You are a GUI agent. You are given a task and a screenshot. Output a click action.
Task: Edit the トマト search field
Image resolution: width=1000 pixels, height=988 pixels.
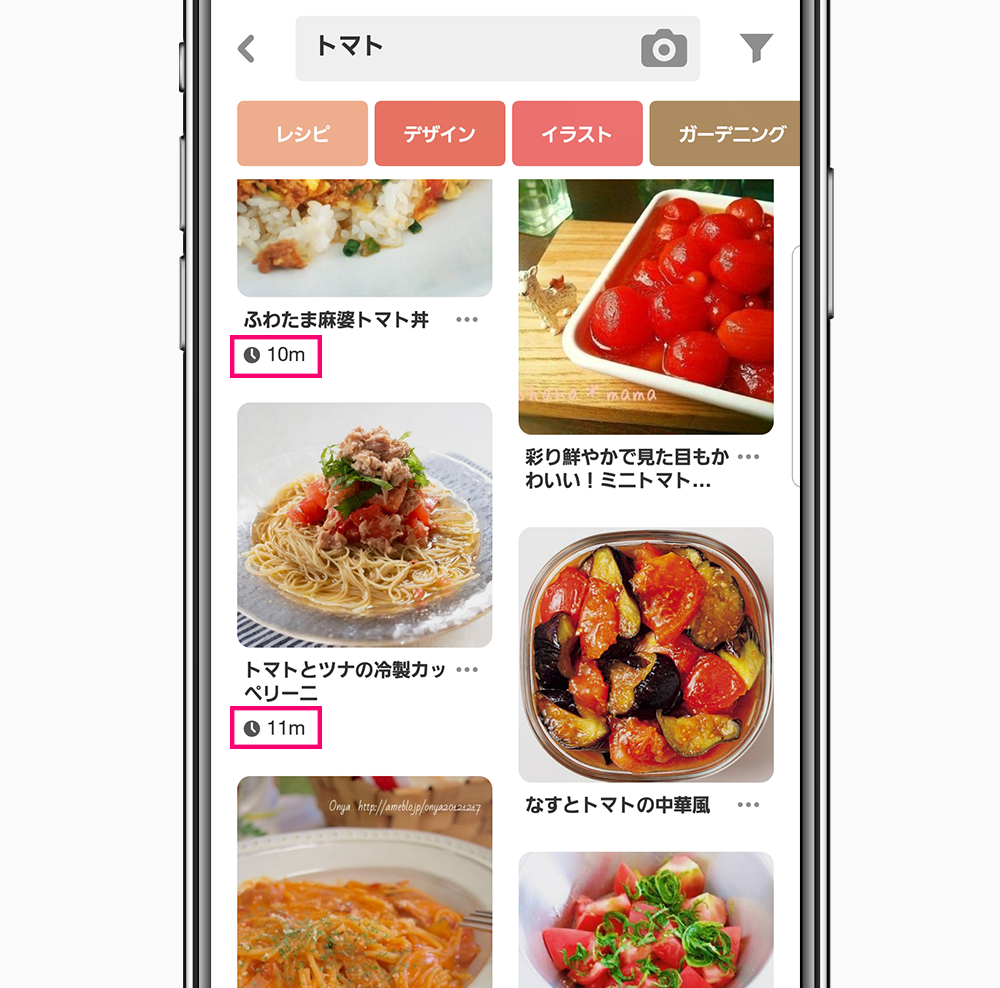[x=460, y=48]
